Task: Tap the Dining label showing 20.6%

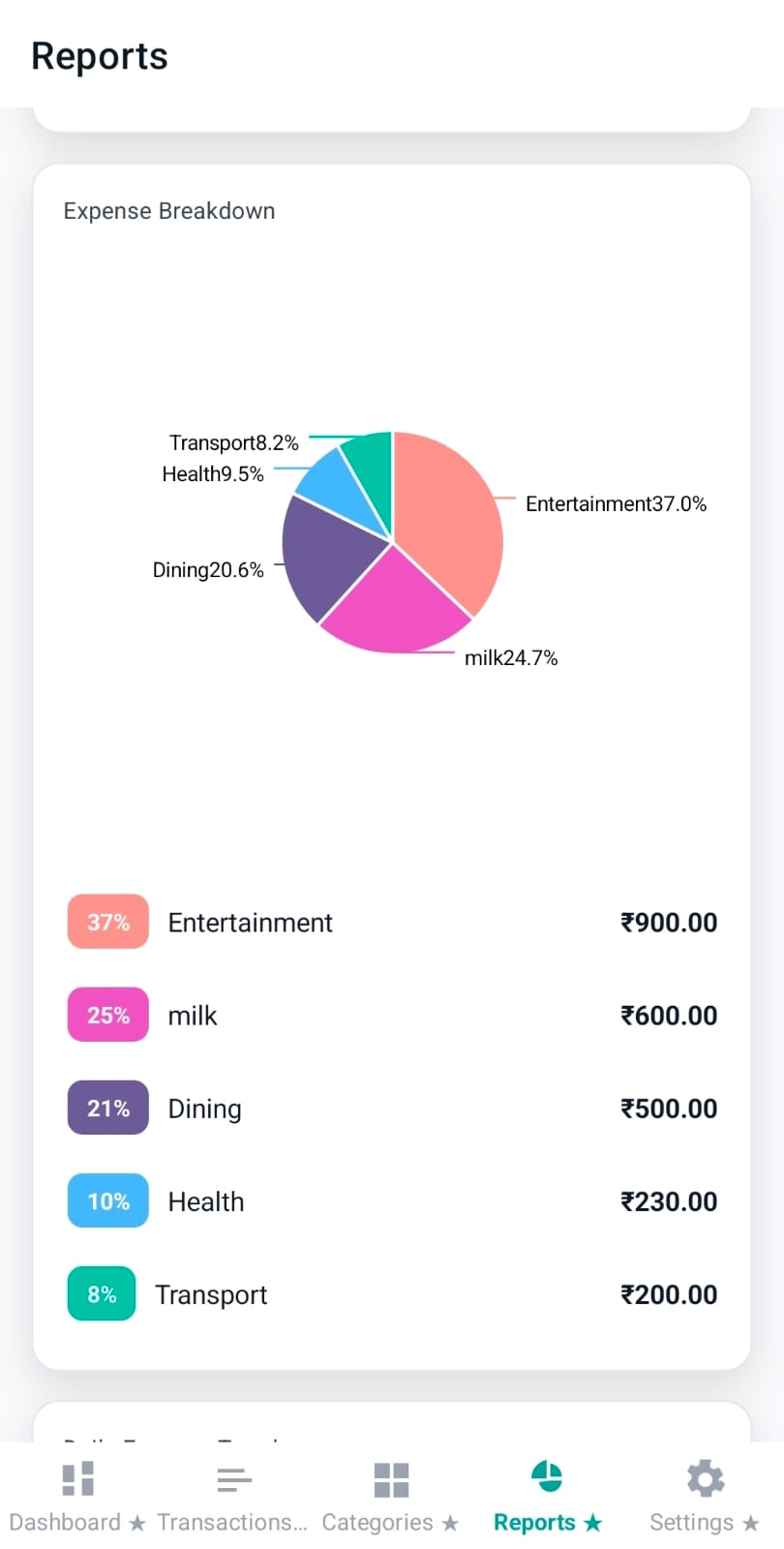Action: pos(208,570)
